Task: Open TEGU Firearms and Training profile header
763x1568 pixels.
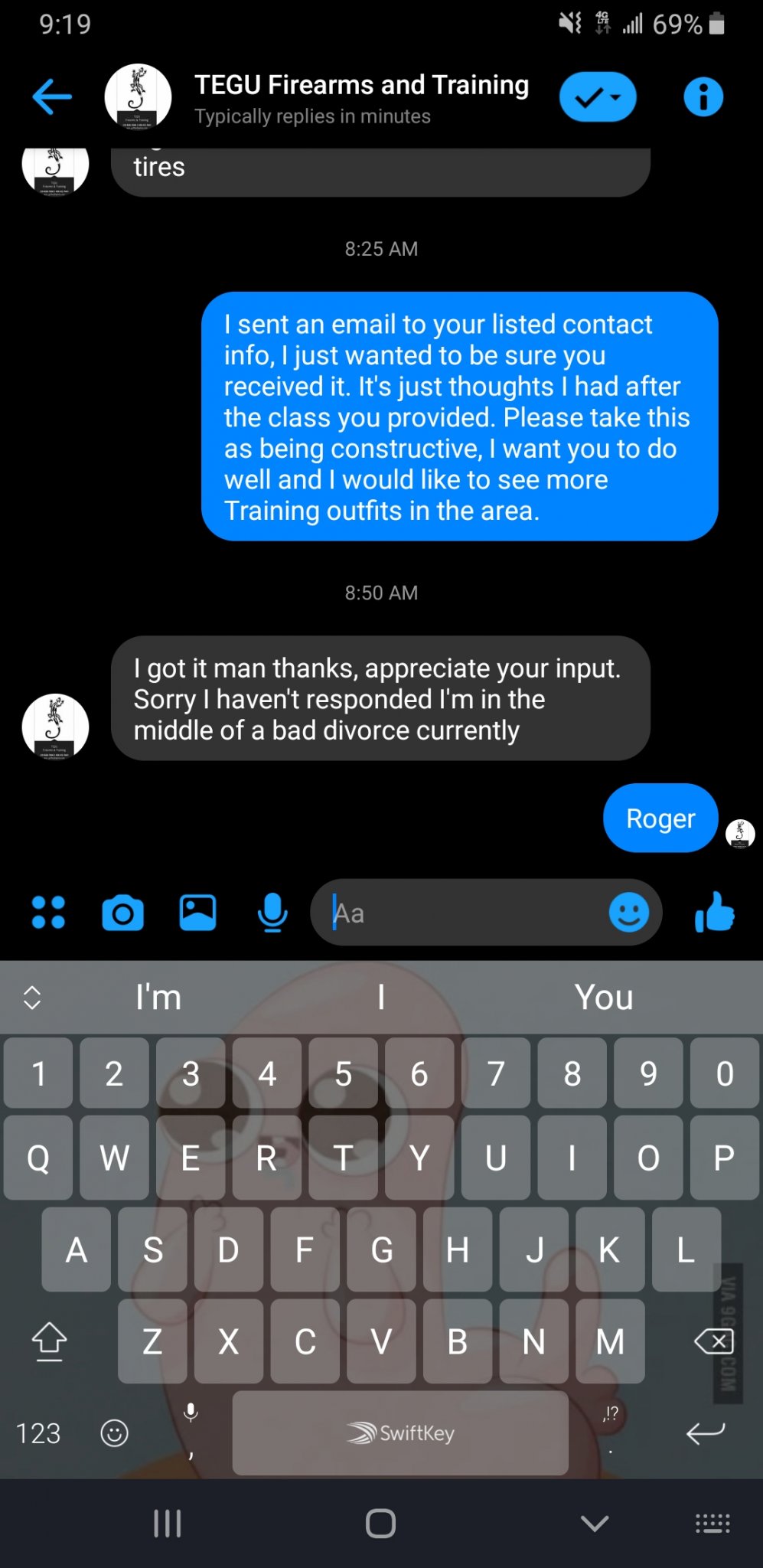Action: tap(360, 97)
